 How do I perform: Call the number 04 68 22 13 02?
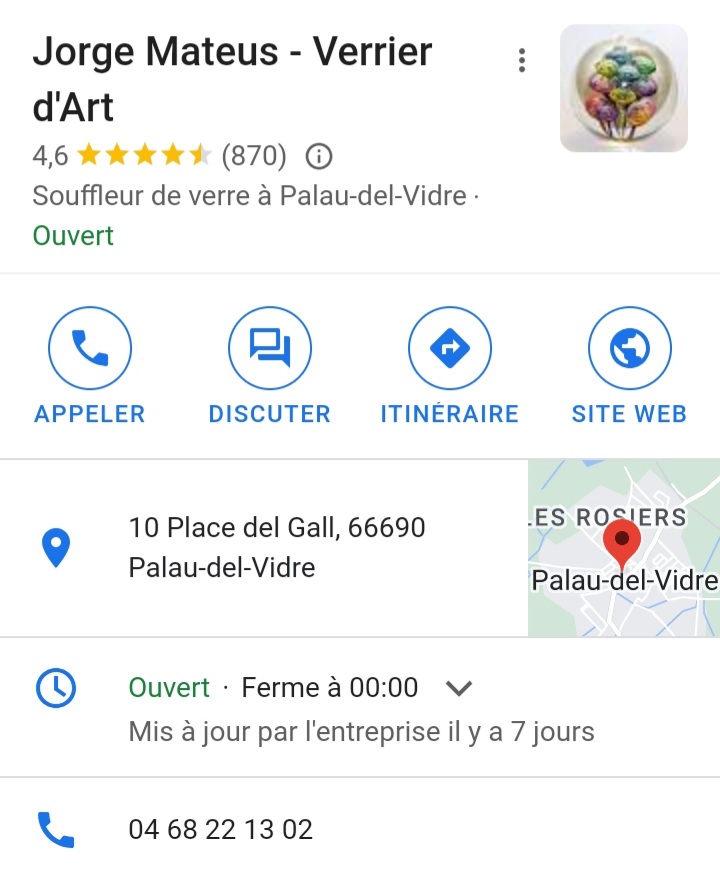click(x=221, y=829)
